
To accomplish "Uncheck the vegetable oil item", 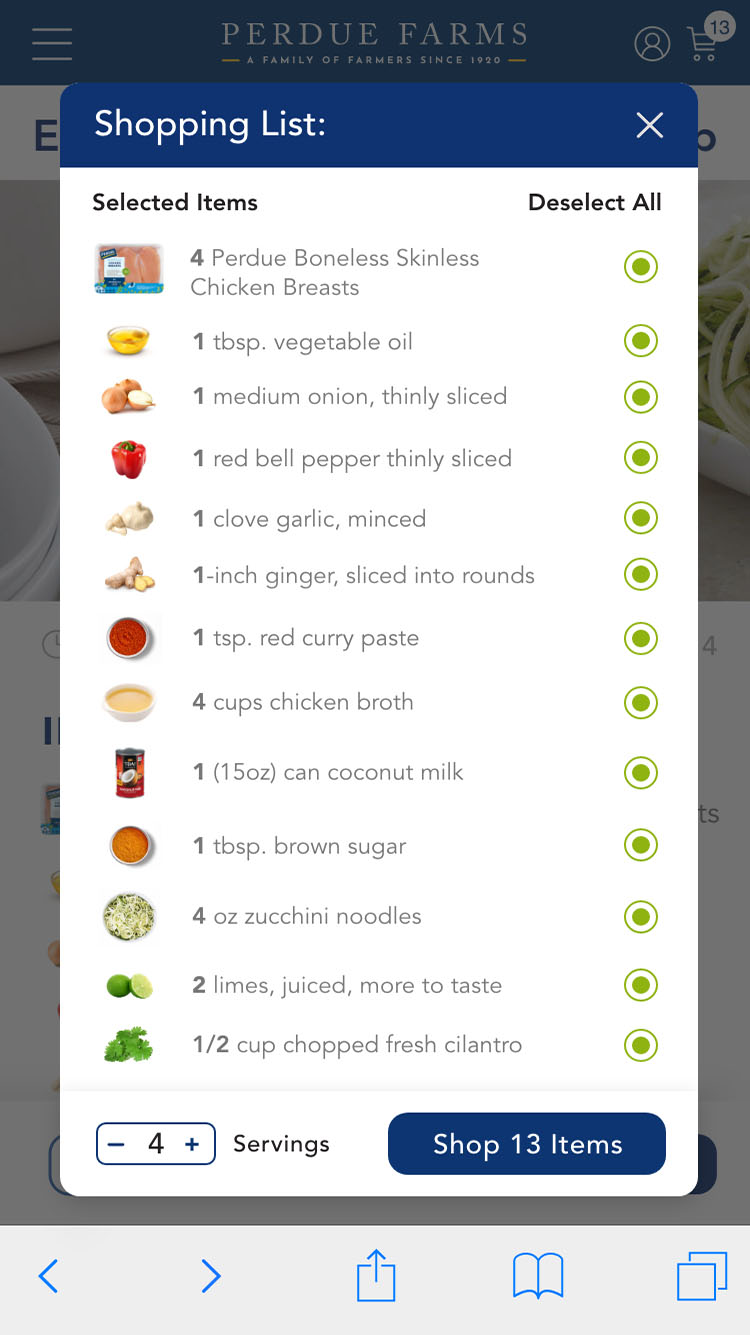I will click(640, 341).
